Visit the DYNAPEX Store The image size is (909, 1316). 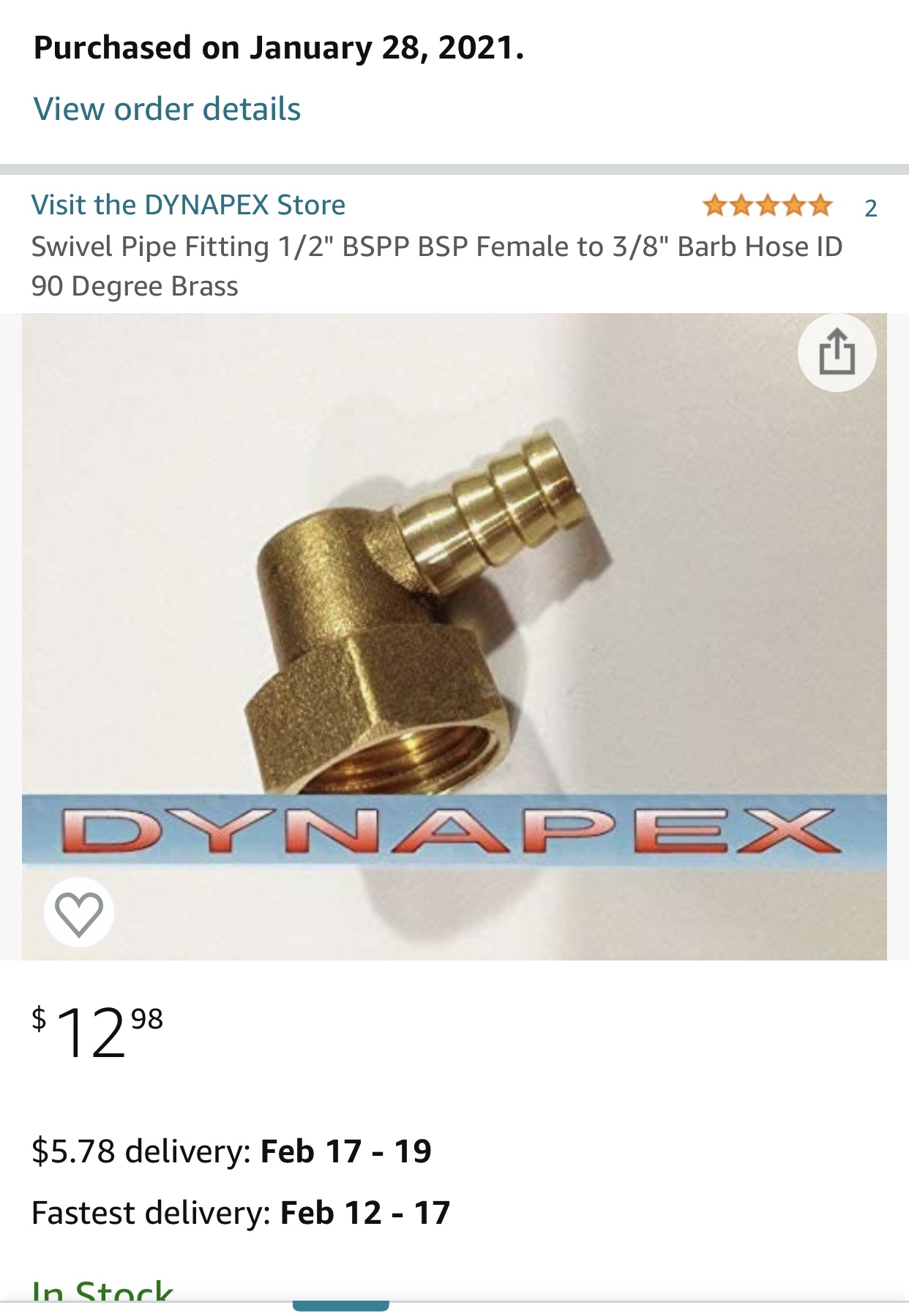[x=188, y=205]
